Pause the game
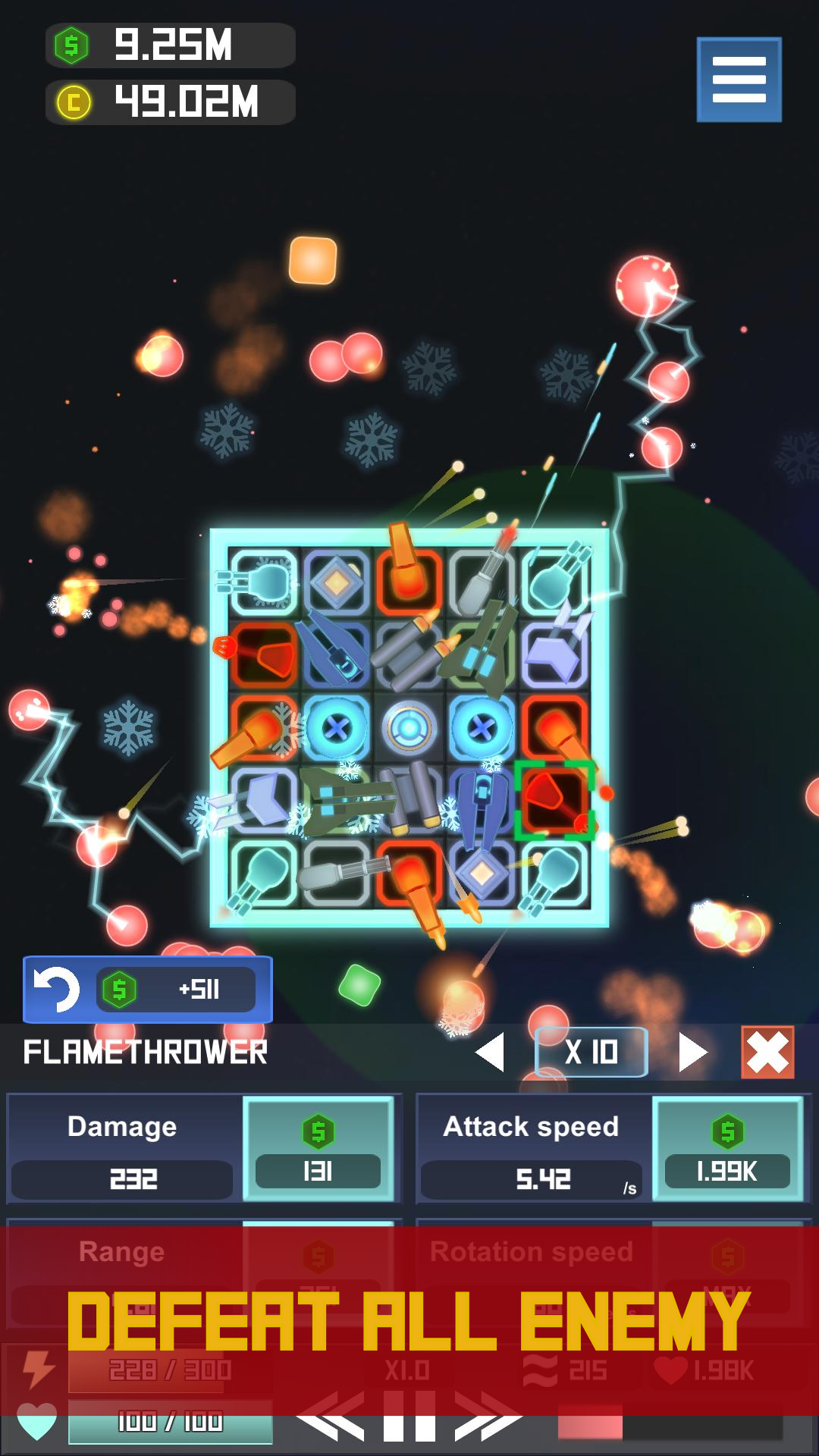 point(409,1416)
